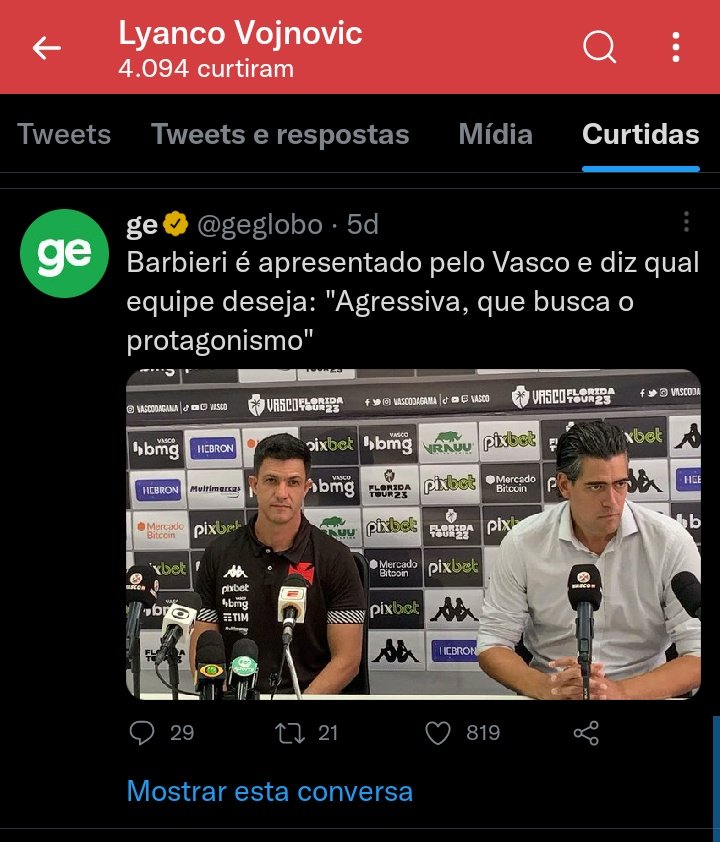Switch to the Mídia tab
720x842 pixels.
click(x=495, y=135)
